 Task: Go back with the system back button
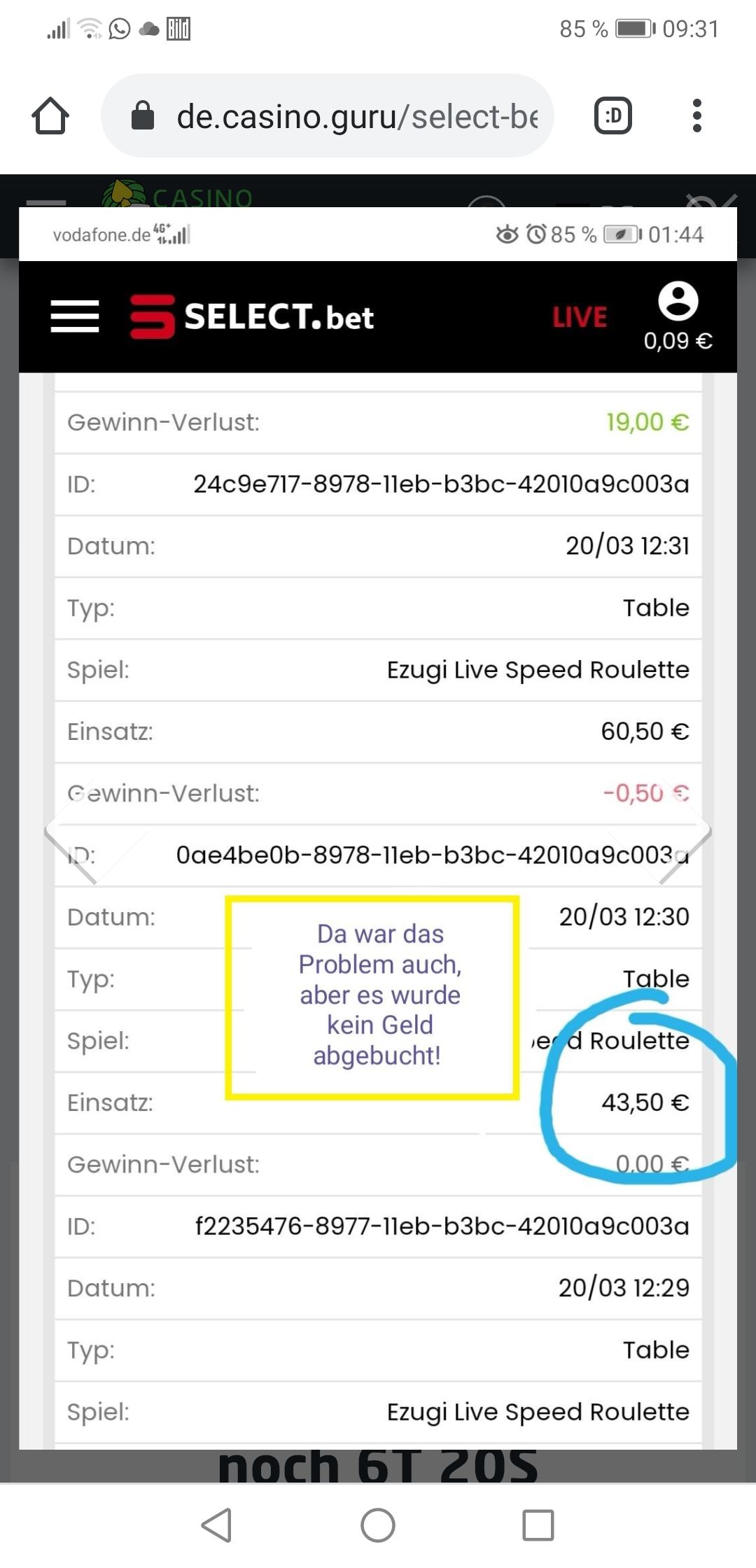click(x=216, y=1525)
